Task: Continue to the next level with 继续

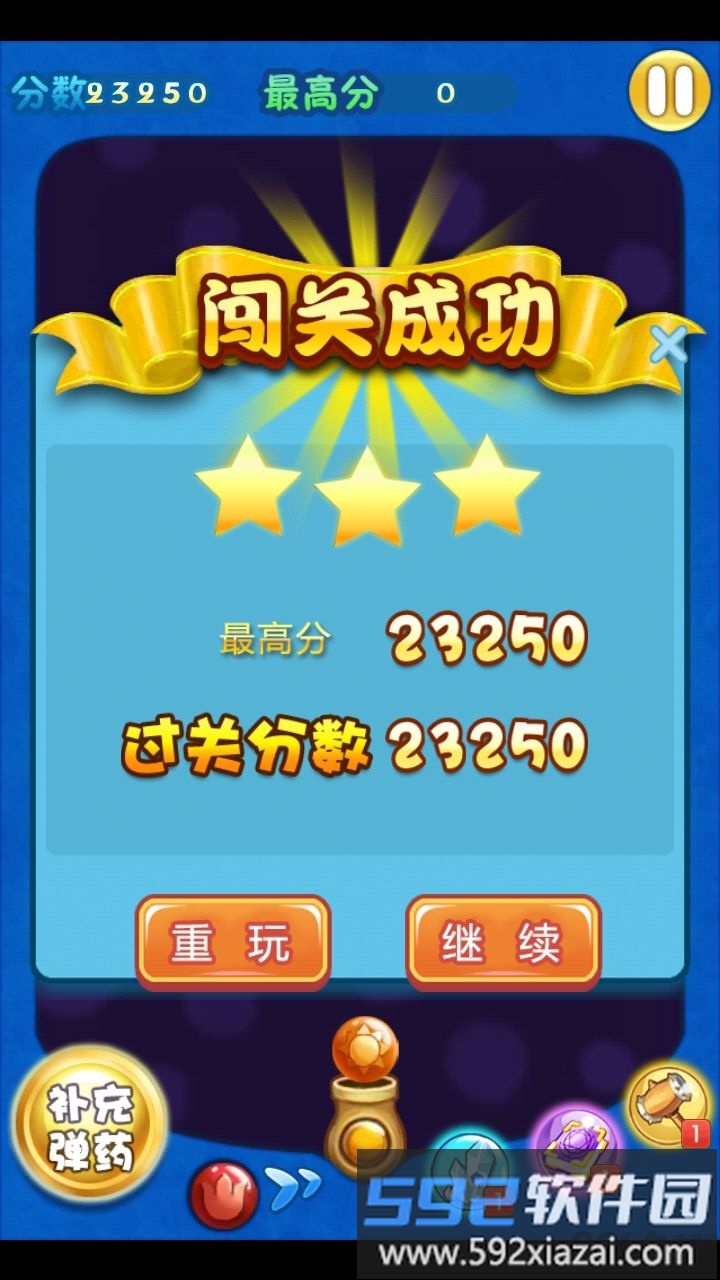Action: coord(503,941)
